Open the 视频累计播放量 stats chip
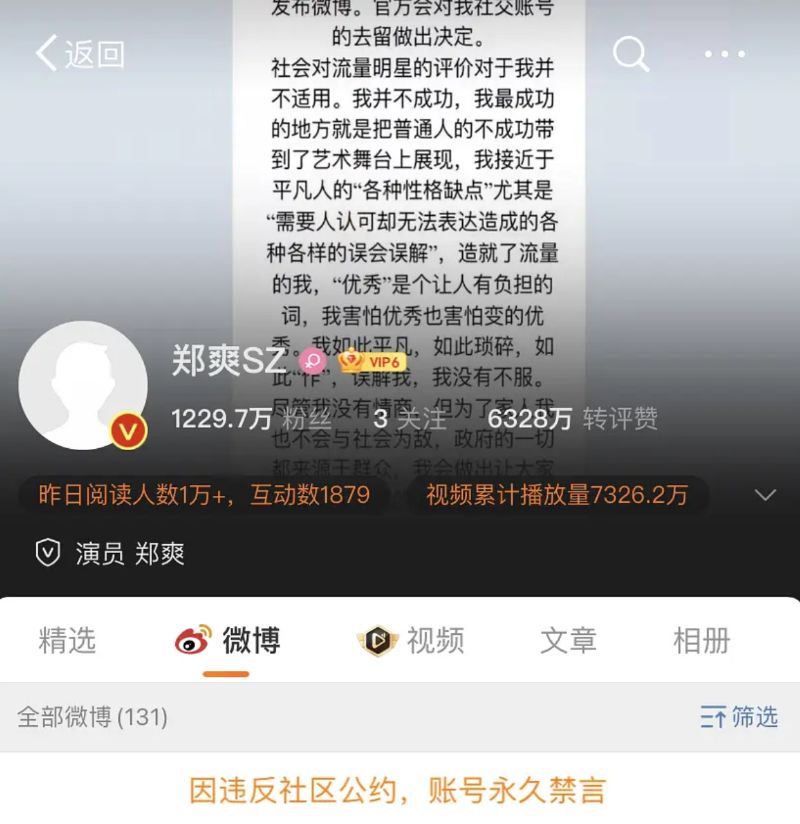 click(556, 495)
